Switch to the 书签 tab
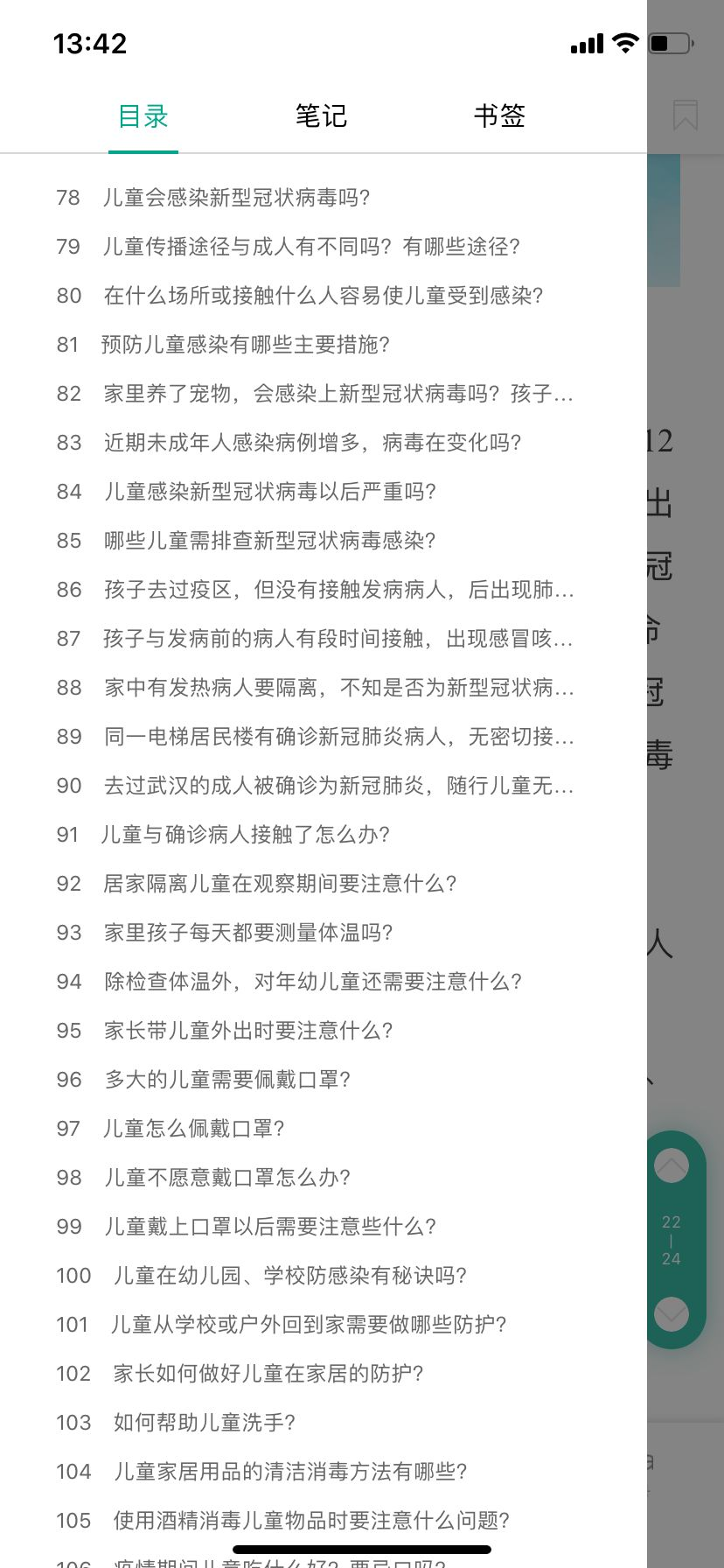 pos(499,115)
